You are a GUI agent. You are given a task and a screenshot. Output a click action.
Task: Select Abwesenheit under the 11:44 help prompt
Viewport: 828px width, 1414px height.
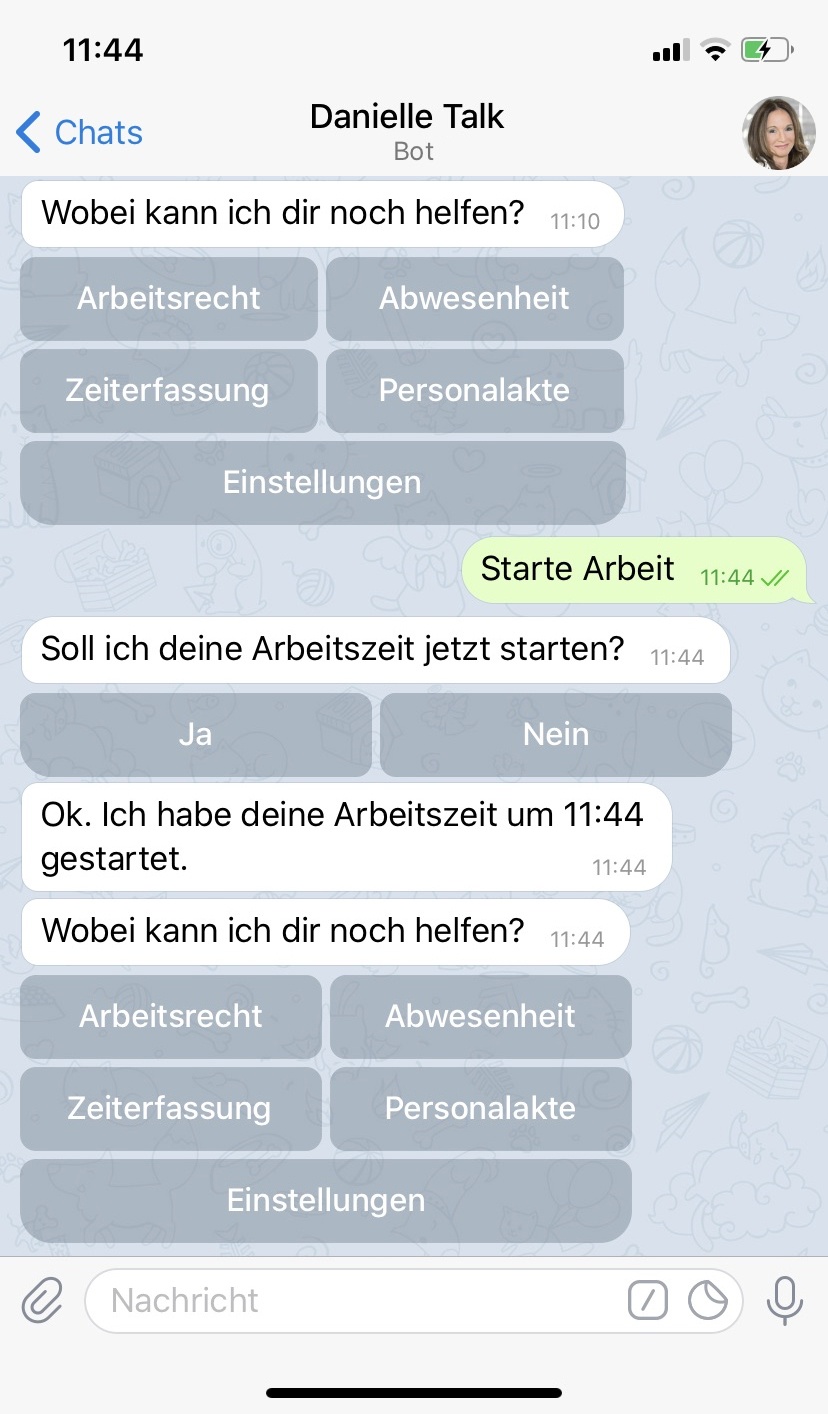[481, 1017]
